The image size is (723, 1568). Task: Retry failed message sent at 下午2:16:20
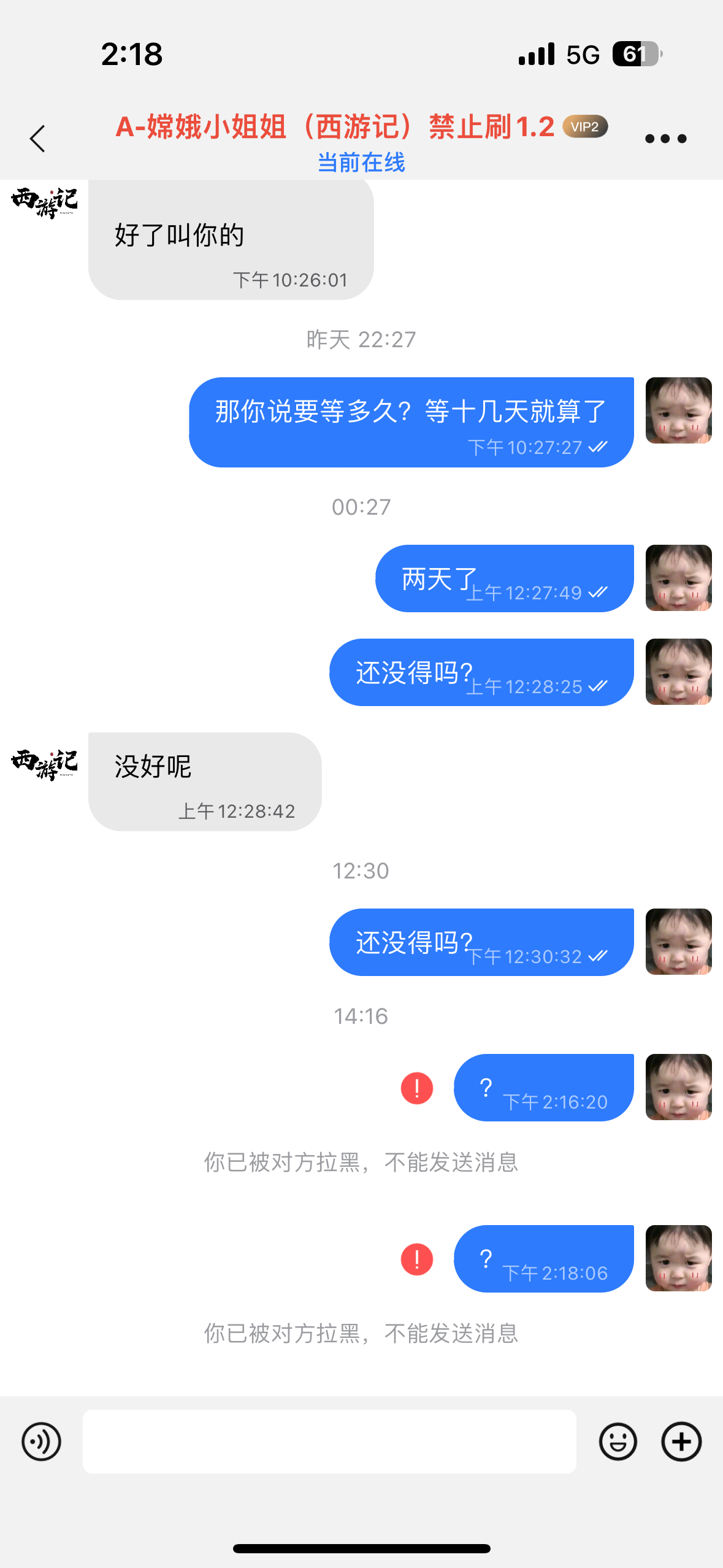[x=417, y=1088]
